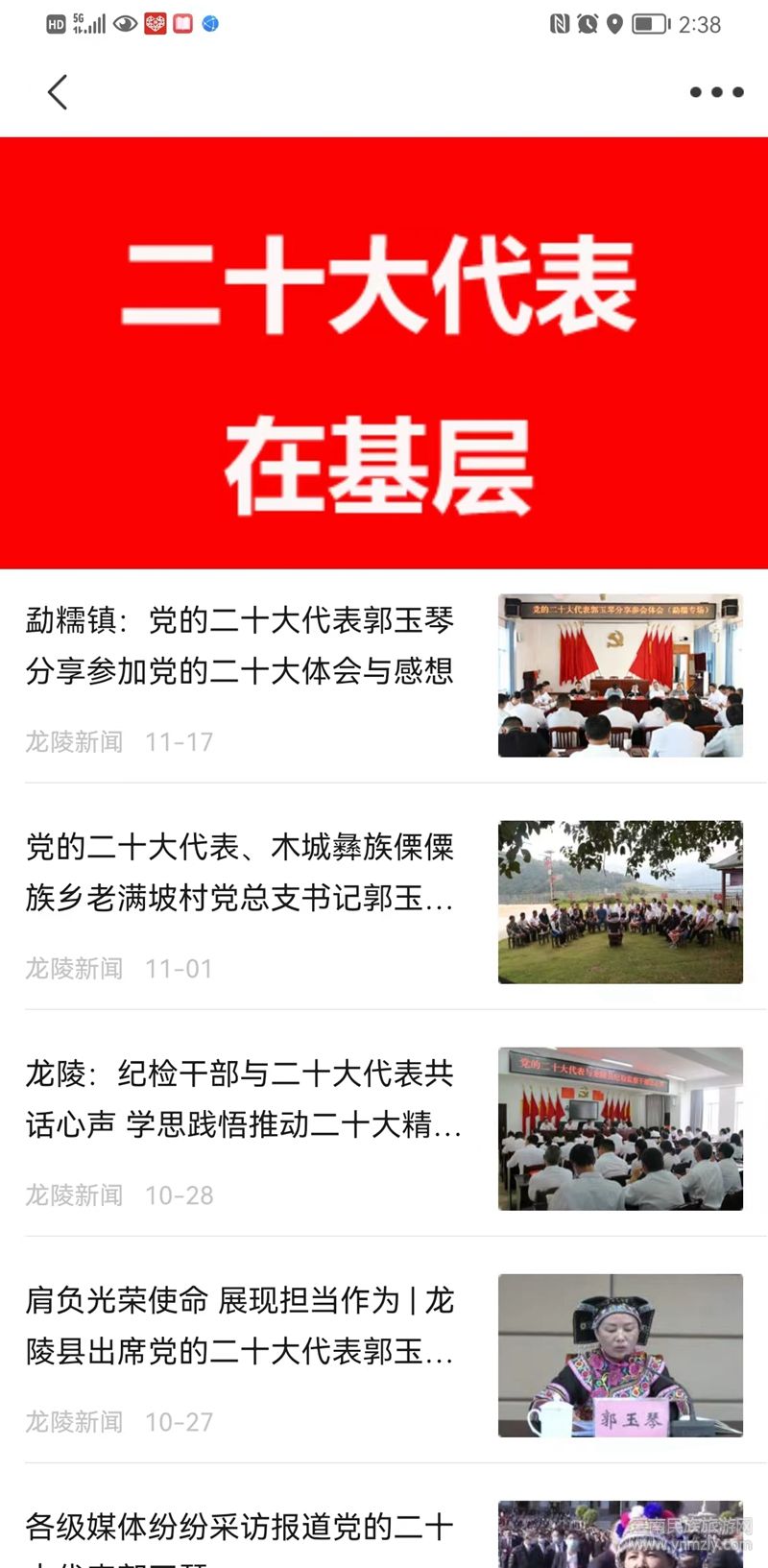
Task: Open the three-dot overflow menu
Action: [716, 92]
